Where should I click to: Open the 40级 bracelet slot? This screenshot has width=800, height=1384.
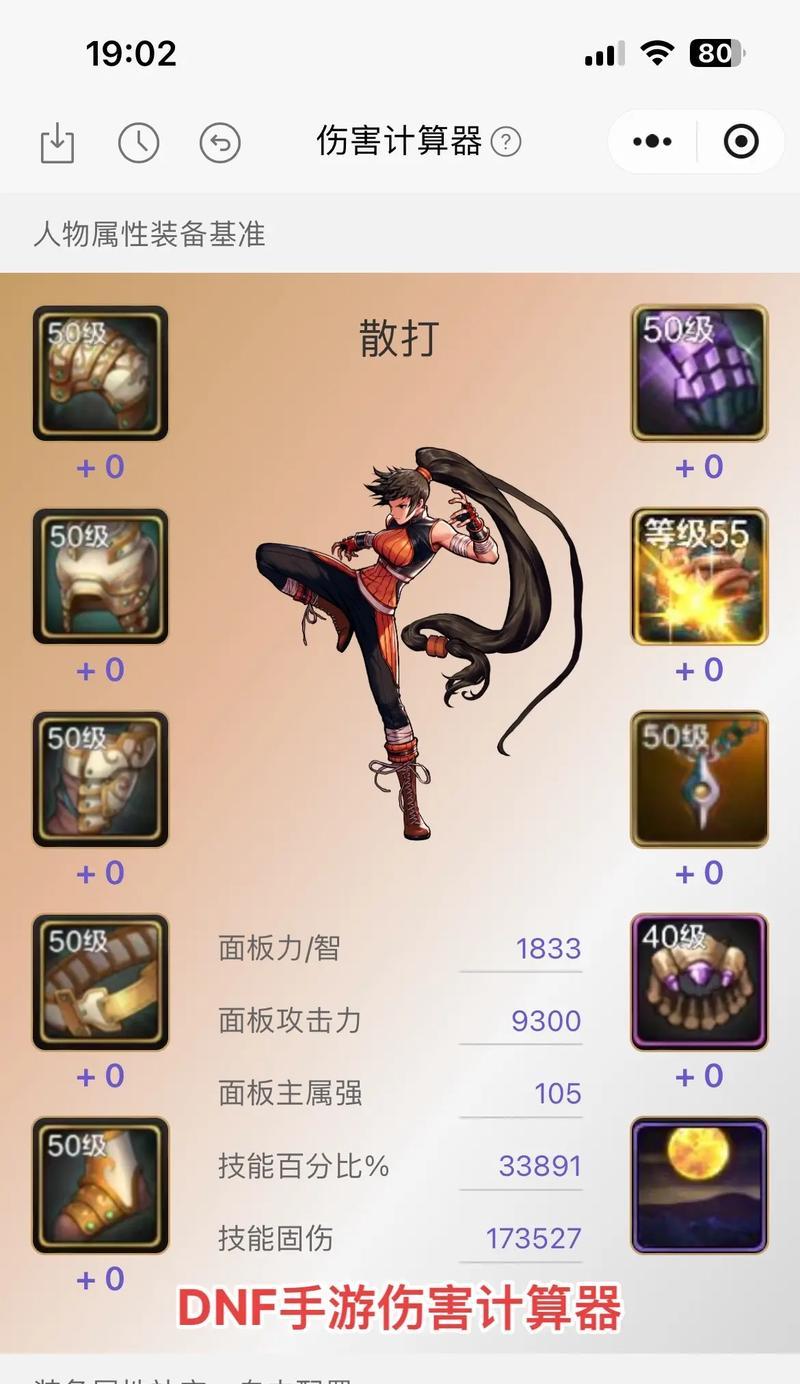tap(699, 982)
